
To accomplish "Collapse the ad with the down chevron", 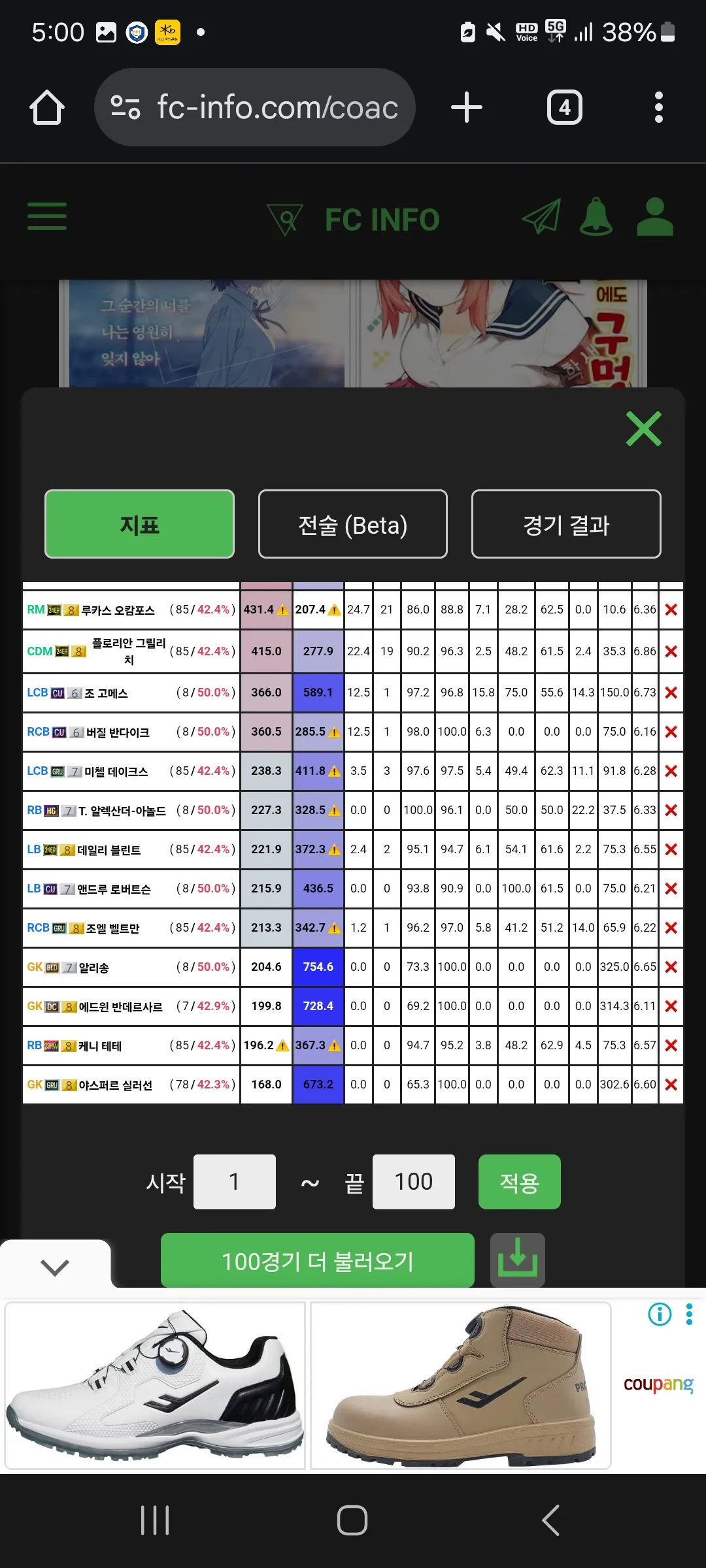I will point(55,1267).
